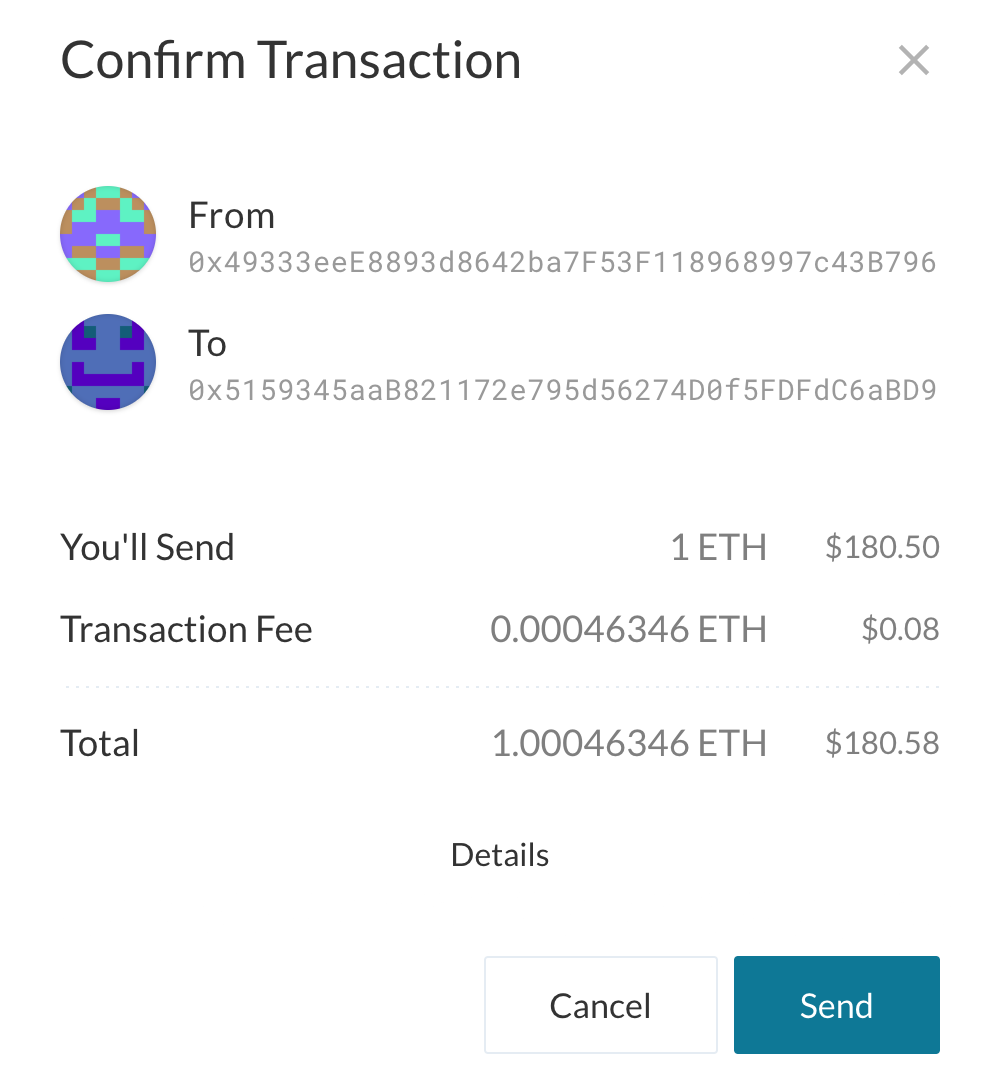Send the 1 ETH transaction
Image resolution: width=996 pixels, height=1078 pixels.
click(x=836, y=1005)
